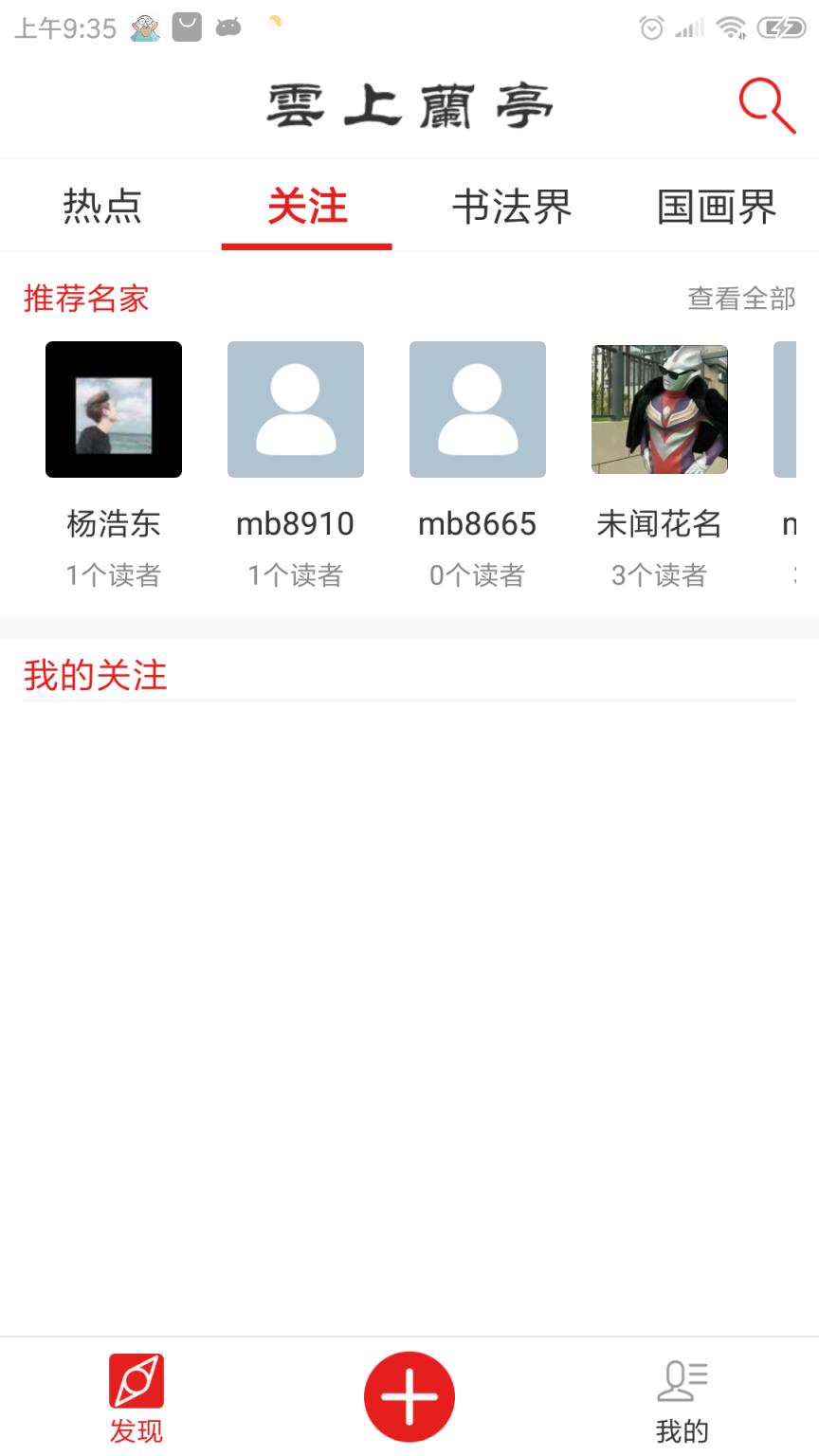Select mb8665's avatar image

coord(477,409)
